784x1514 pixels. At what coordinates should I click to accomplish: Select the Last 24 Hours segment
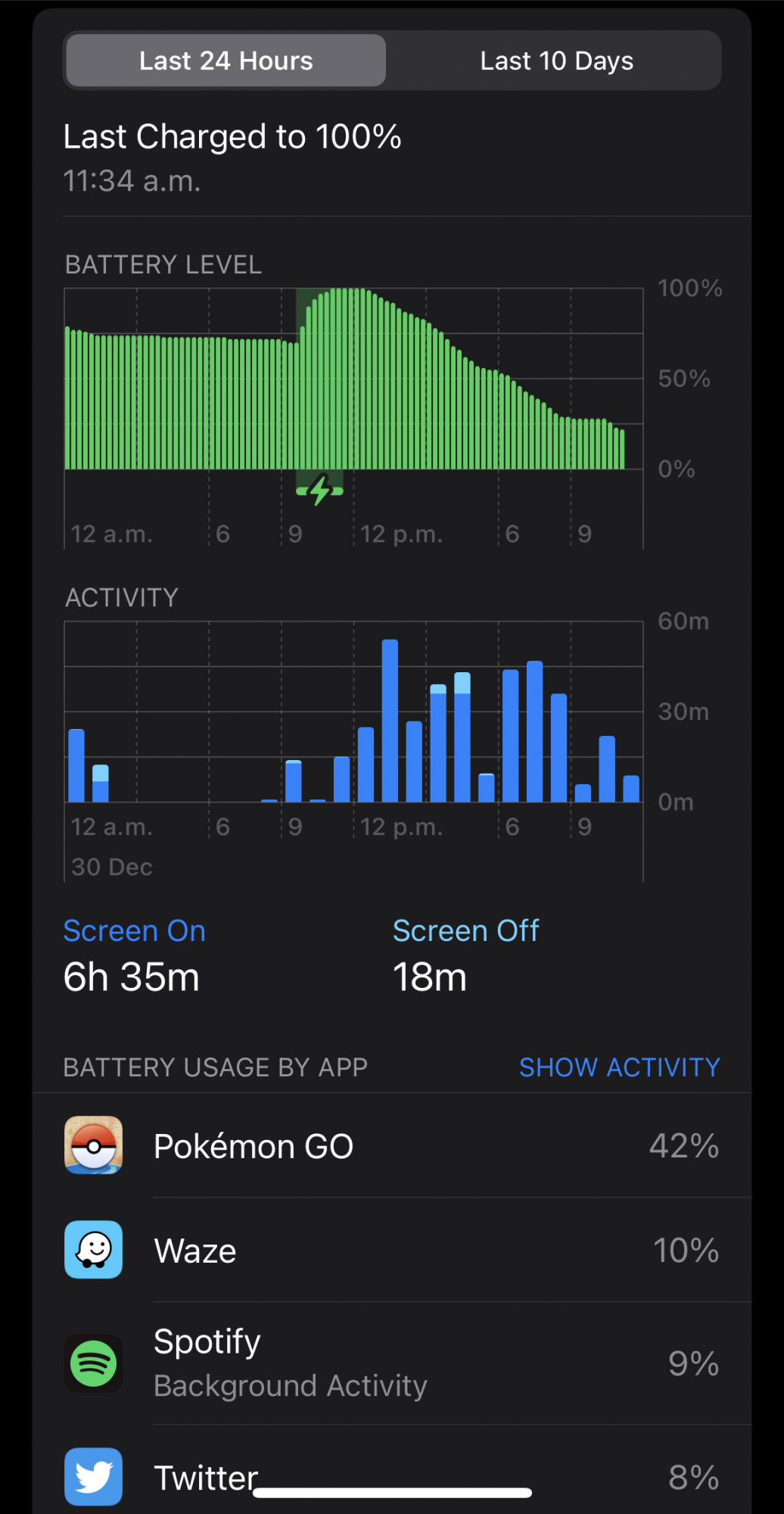coord(226,61)
